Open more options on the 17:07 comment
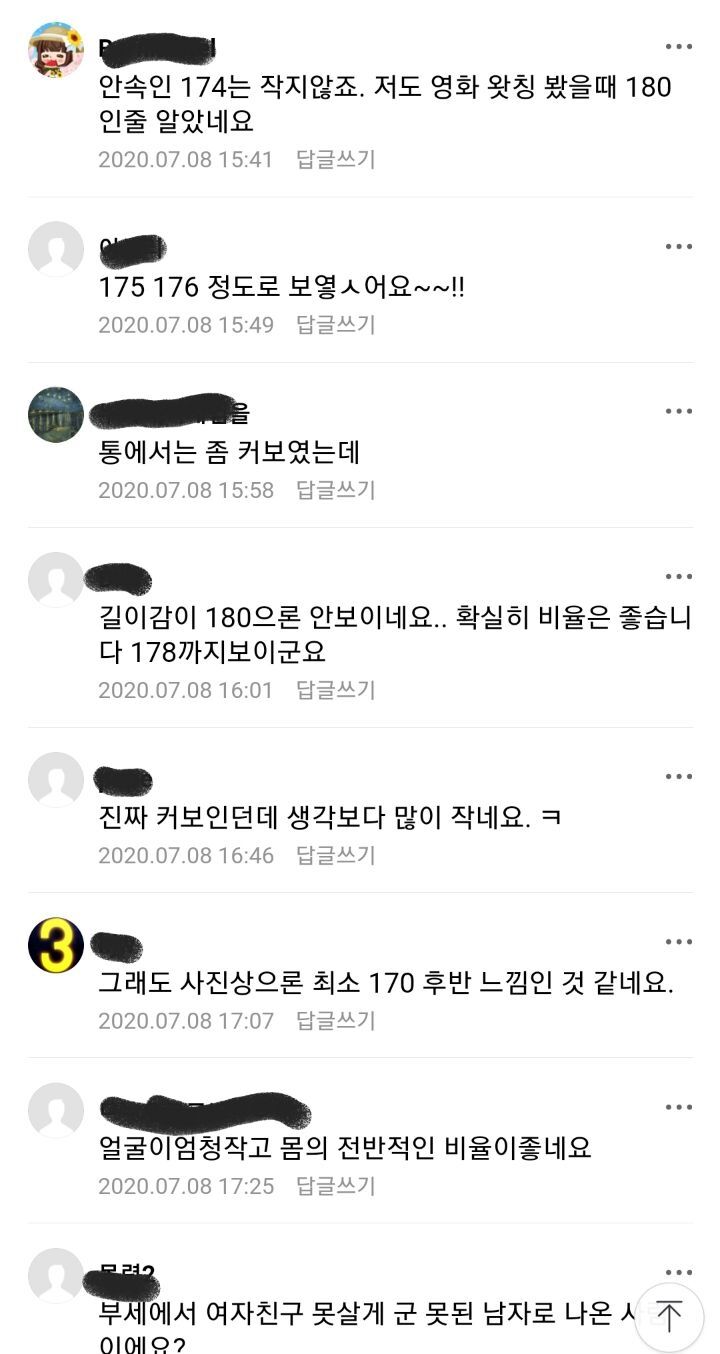Viewport: 720px width, 1354px height. coord(678,942)
